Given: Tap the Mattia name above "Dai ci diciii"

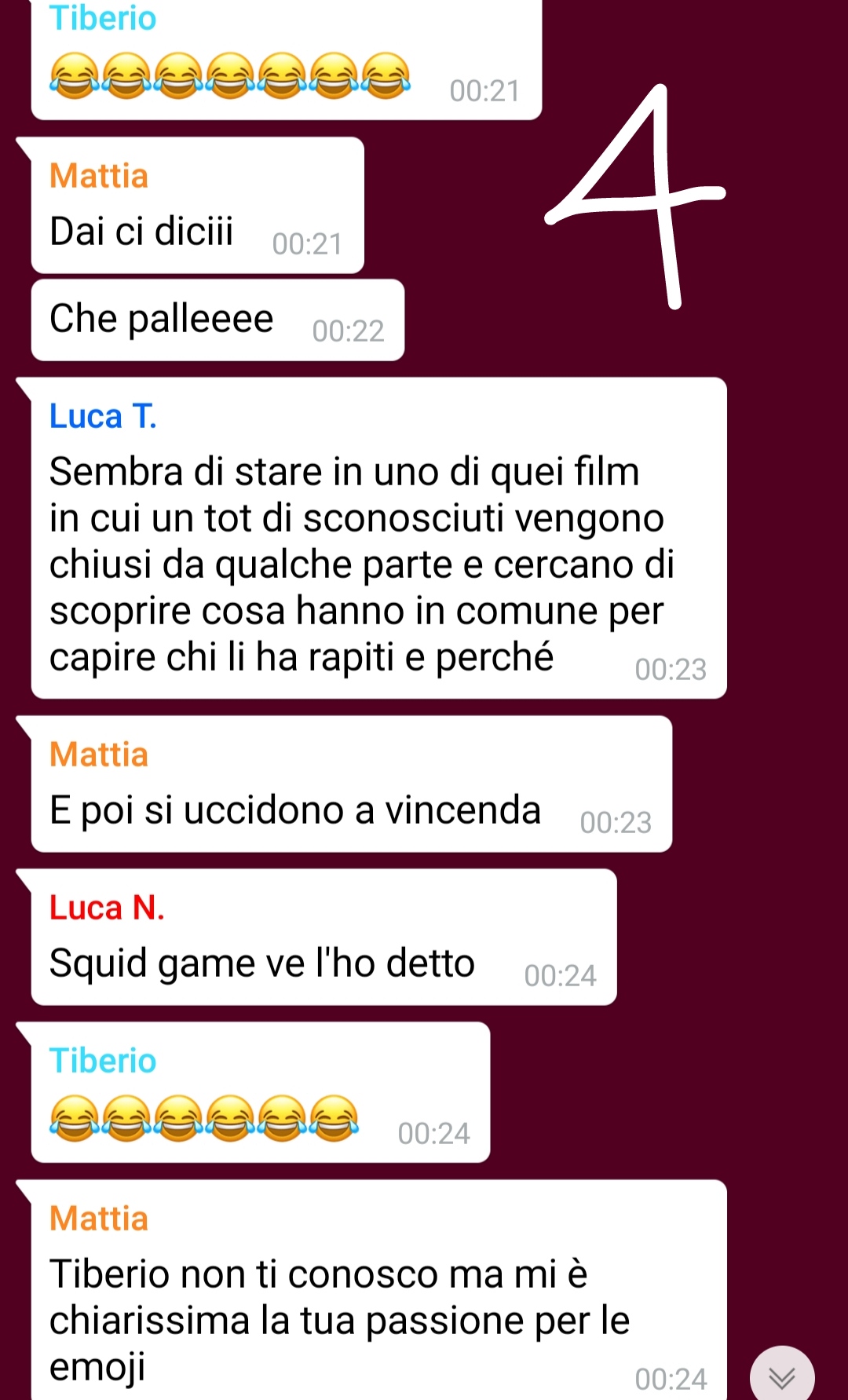Looking at the screenshot, I should 99,176.
